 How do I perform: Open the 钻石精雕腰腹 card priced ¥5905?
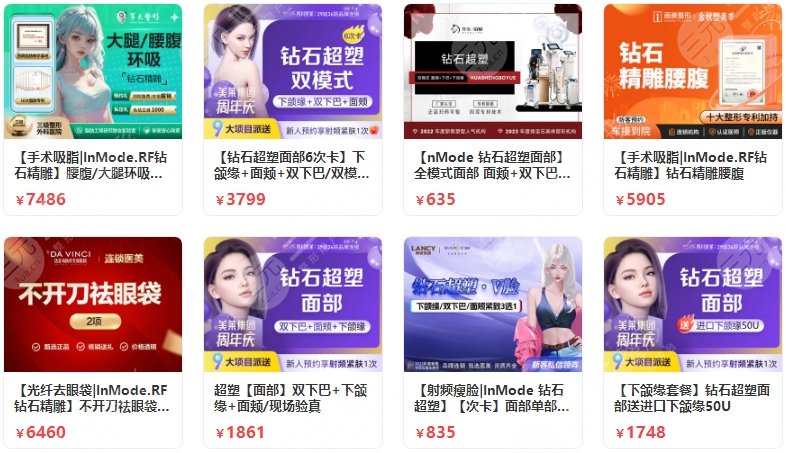[693, 72]
